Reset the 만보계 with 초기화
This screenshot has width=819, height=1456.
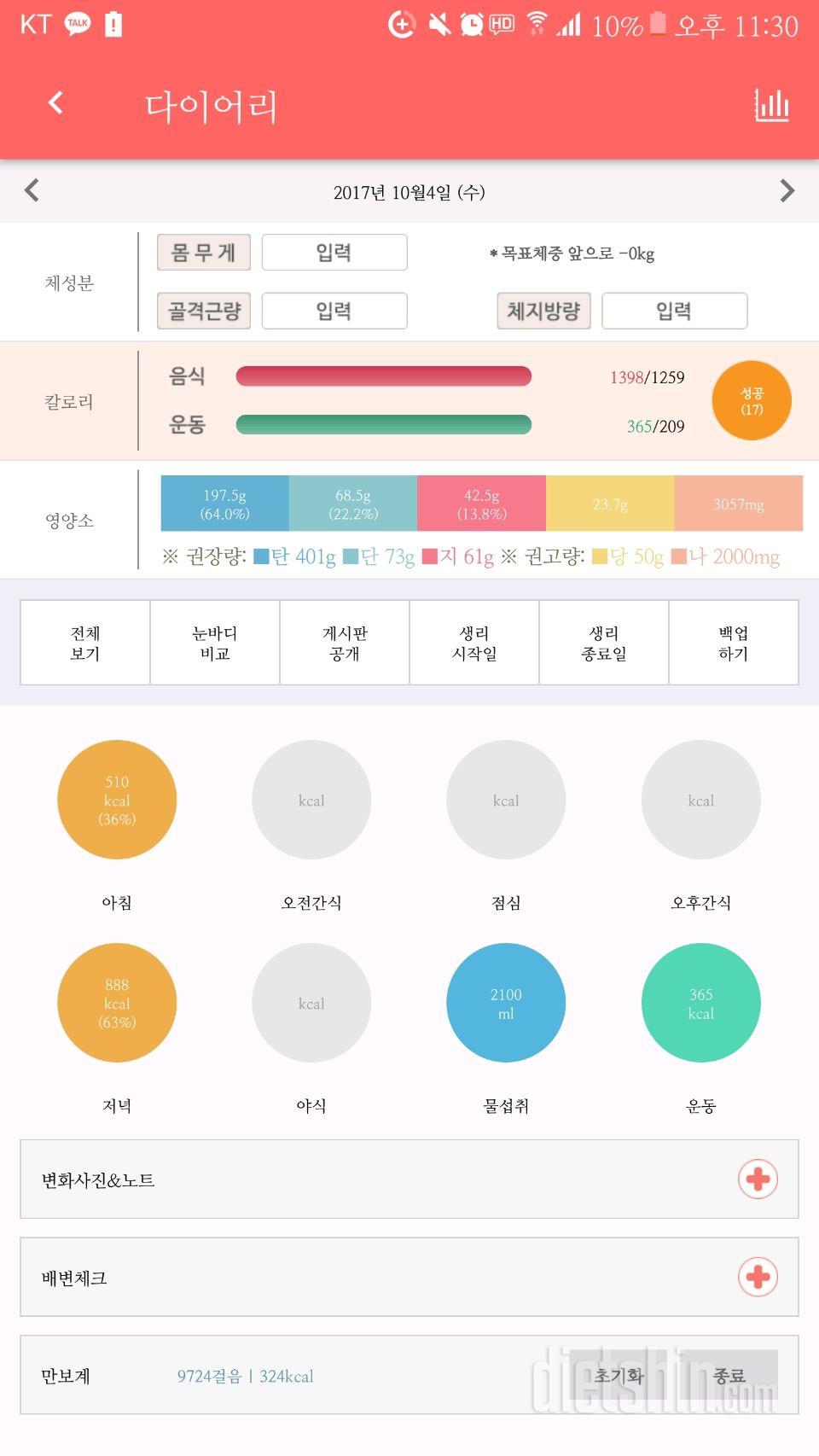click(620, 1375)
